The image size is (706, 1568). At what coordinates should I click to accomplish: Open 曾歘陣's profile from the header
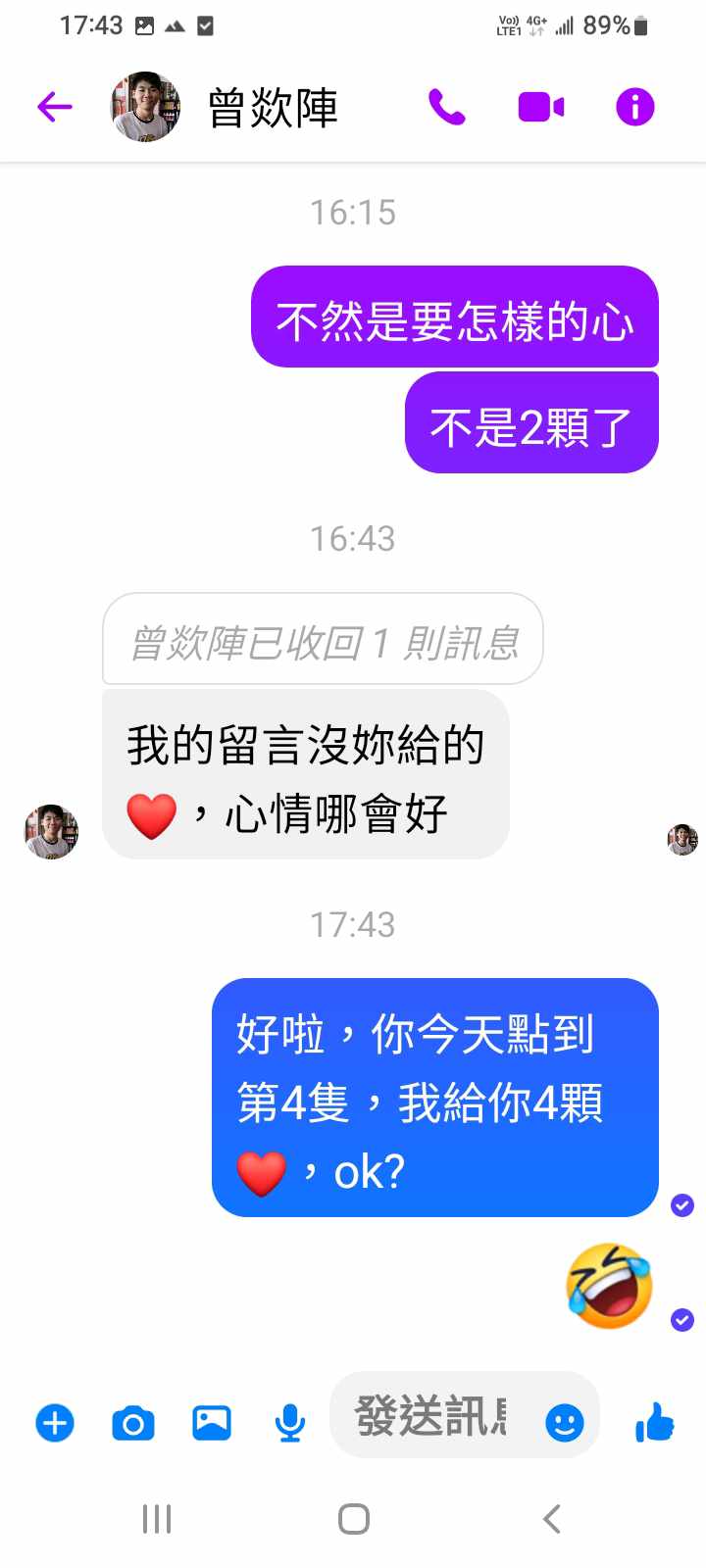[x=273, y=107]
